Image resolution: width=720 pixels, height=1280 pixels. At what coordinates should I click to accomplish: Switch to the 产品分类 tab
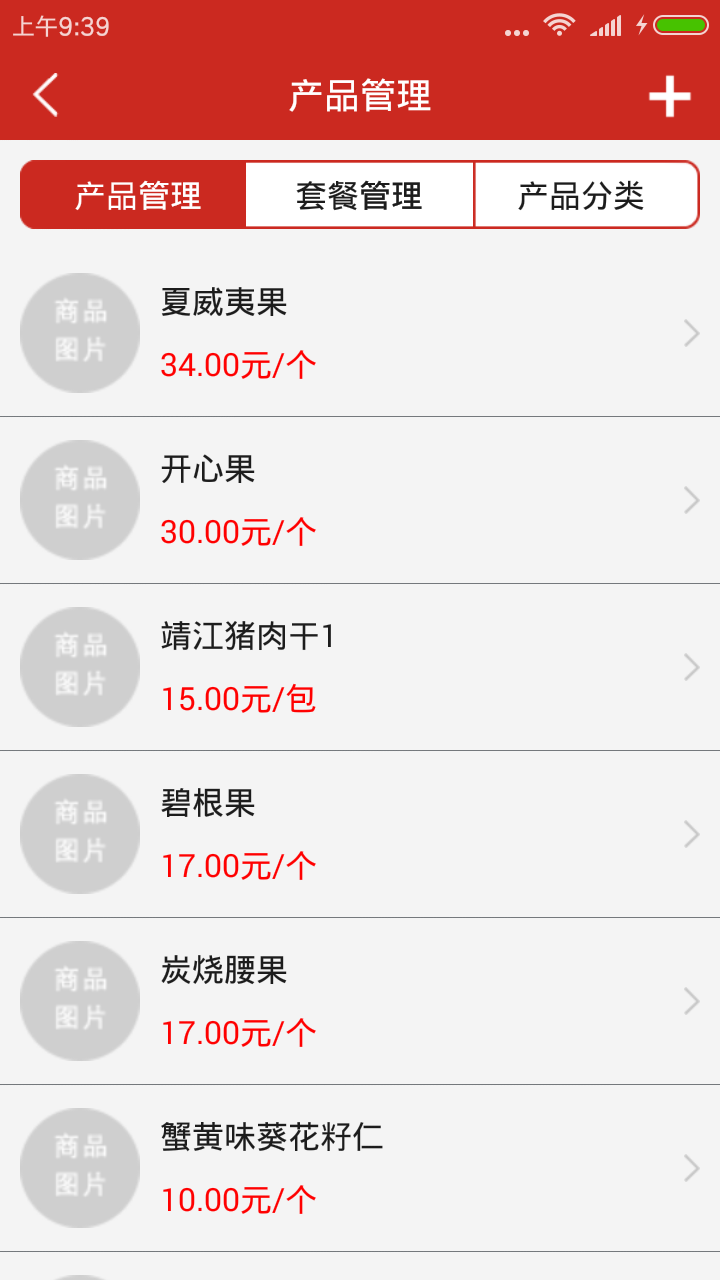pos(586,195)
